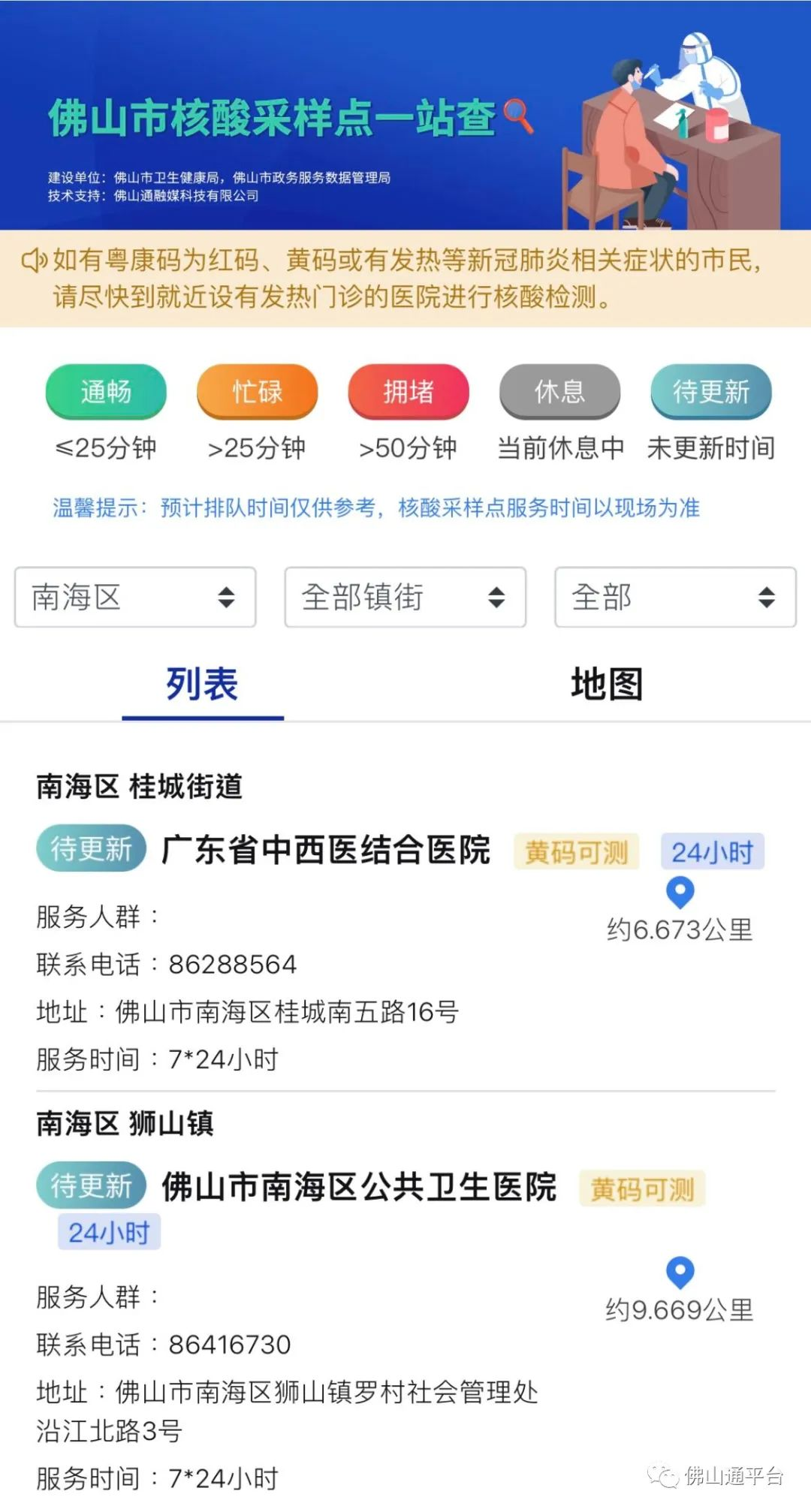Tap the location pin for 佛山市南海区公共卫生医院
The image size is (811, 1512).
pyautogui.click(x=680, y=1272)
